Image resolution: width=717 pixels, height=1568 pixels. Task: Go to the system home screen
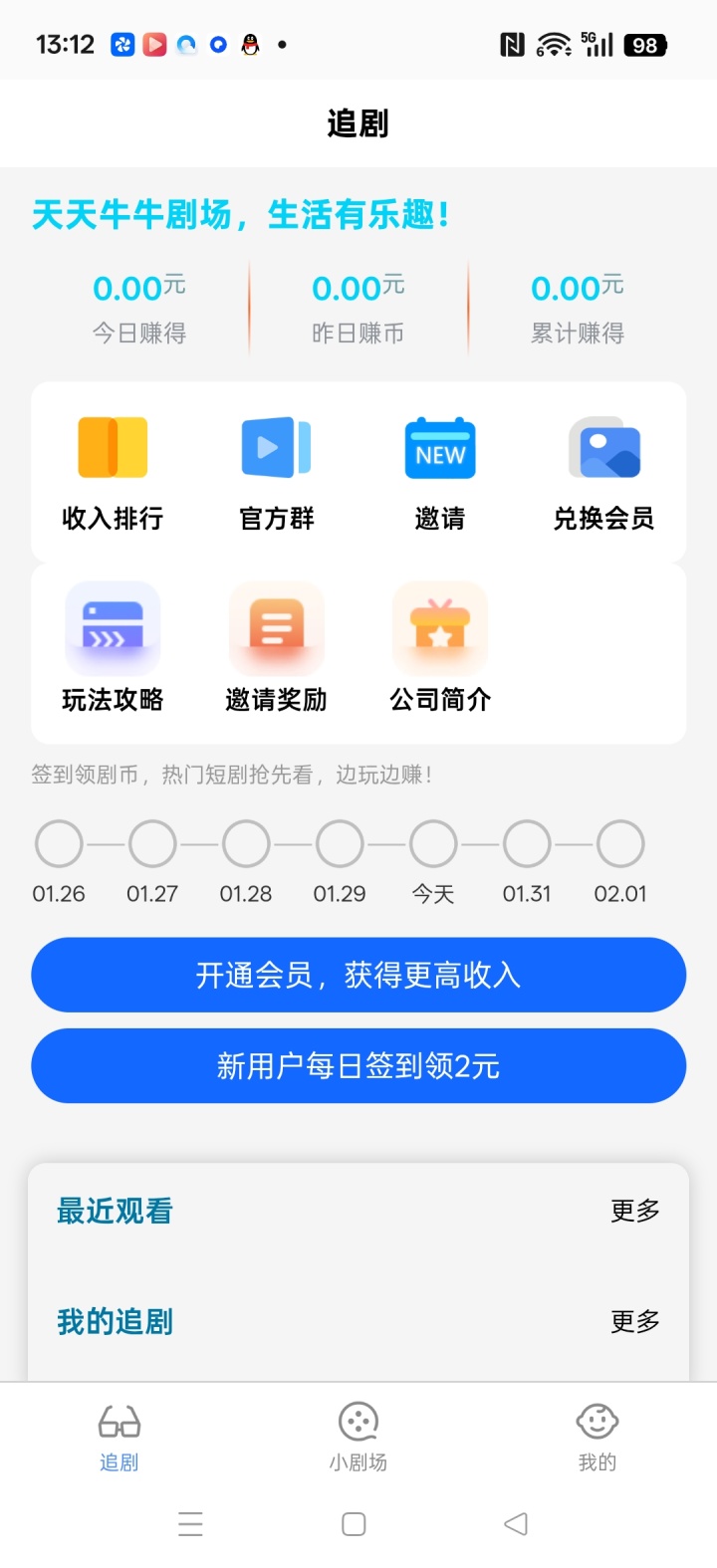click(354, 1524)
